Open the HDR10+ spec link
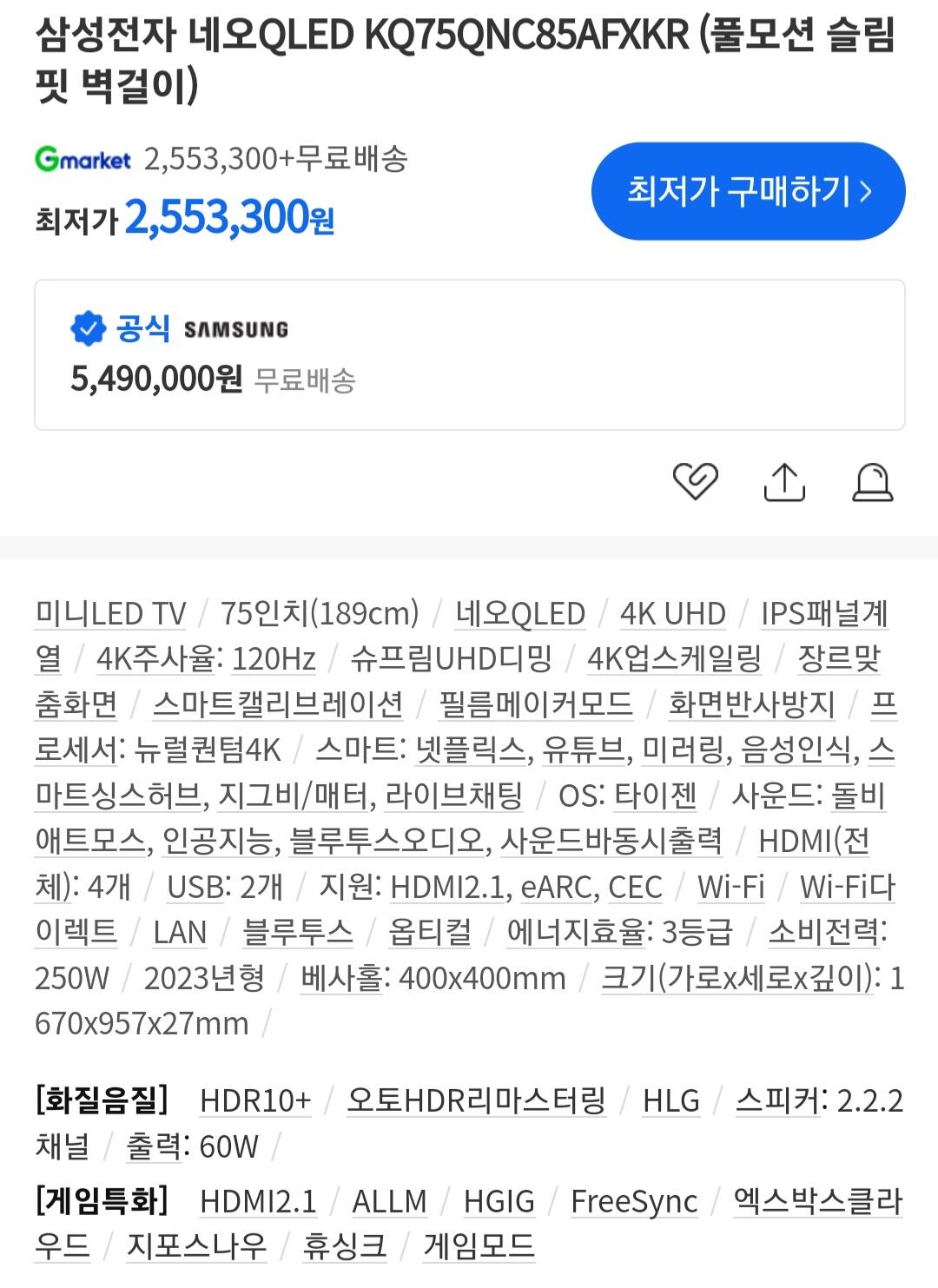 point(255,1101)
